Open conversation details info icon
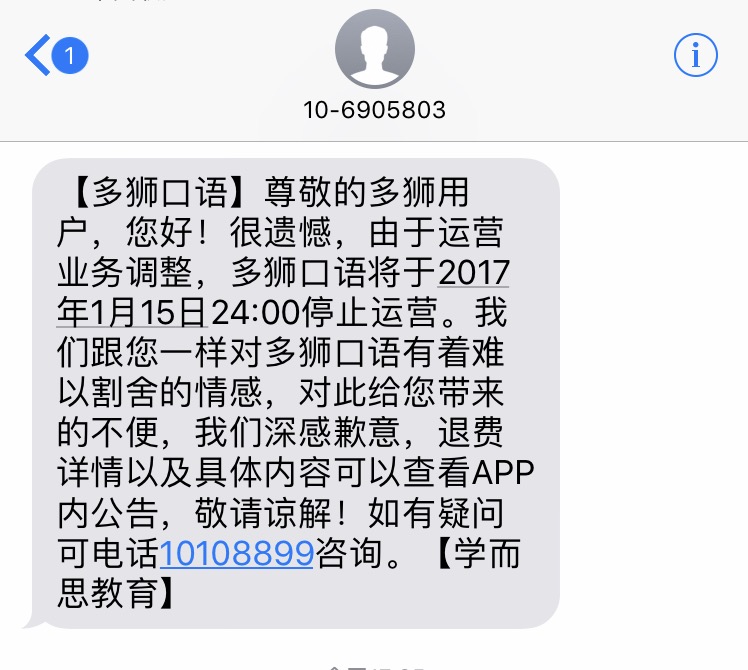Screen dimensions: 748x670 (695, 55)
